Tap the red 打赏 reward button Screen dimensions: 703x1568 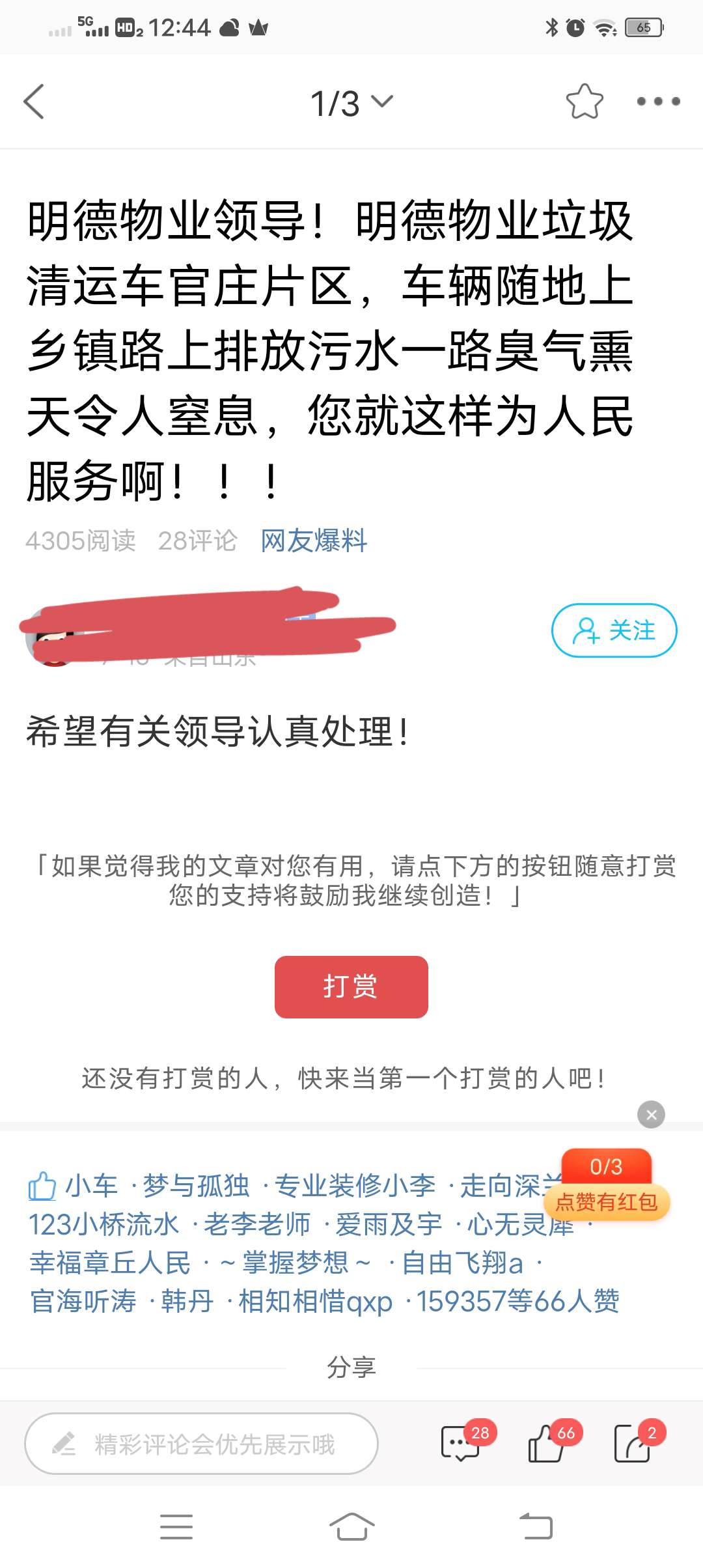(x=351, y=987)
